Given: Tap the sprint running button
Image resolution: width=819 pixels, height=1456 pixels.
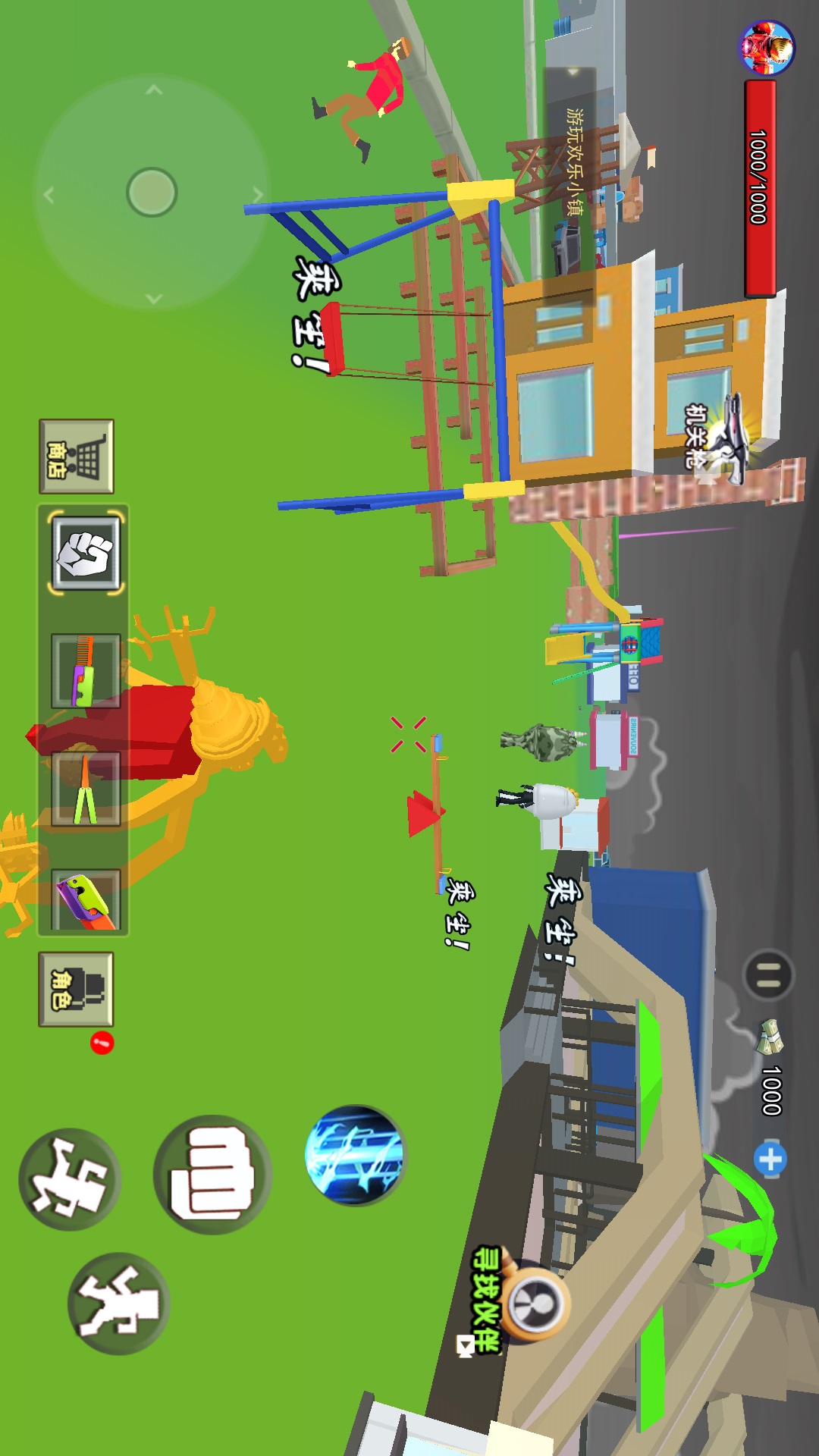Looking at the screenshot, I should (119, 1304).
